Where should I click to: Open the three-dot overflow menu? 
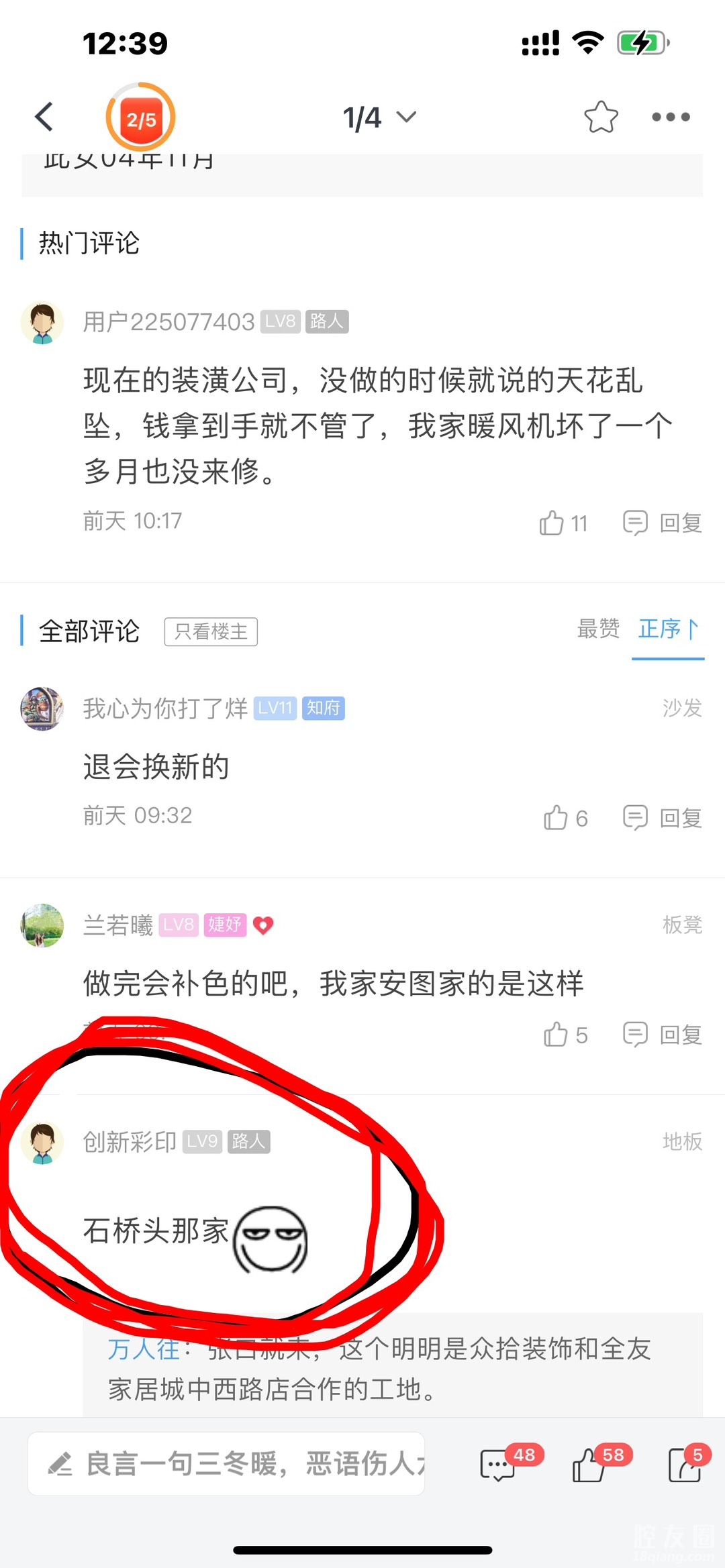(x=671, y=117)
